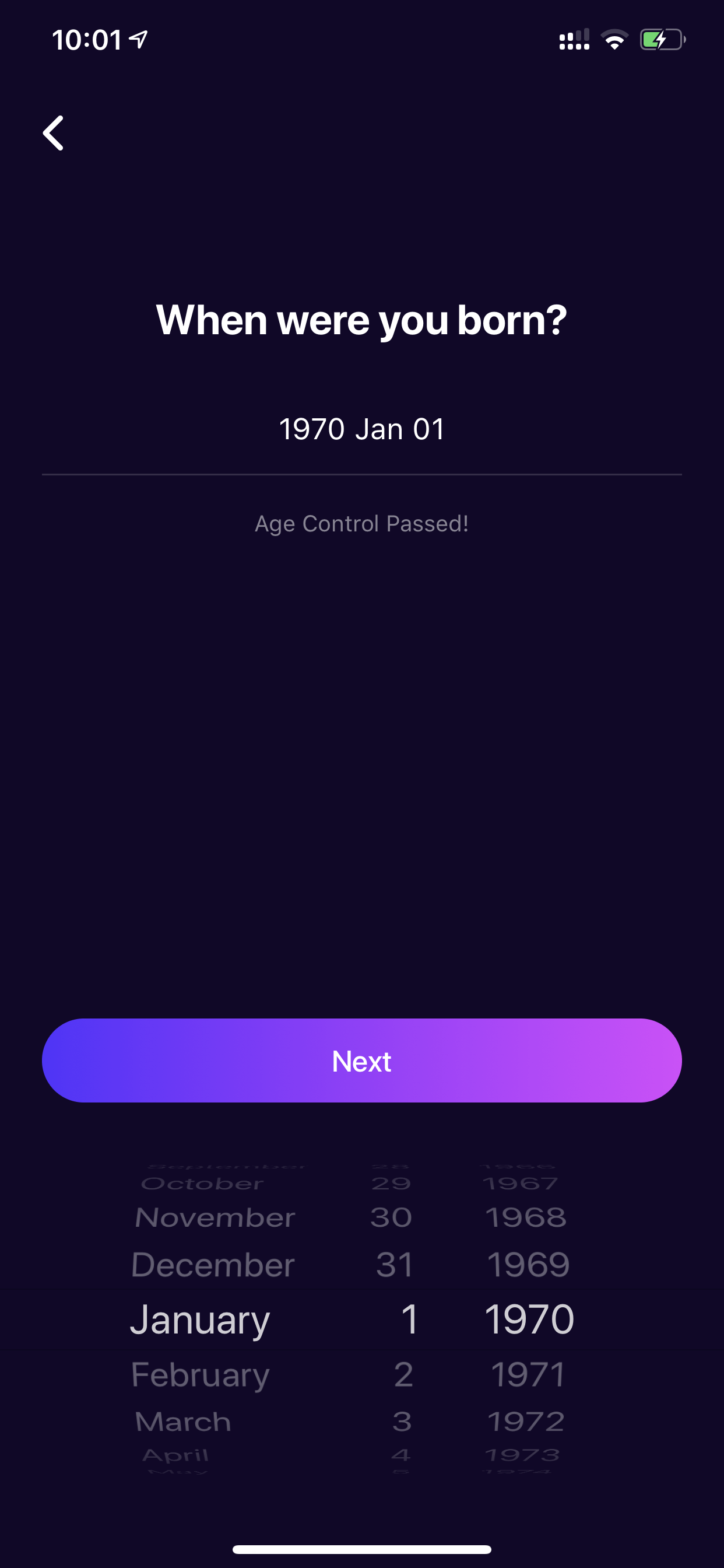Select March in the month picker
Image resolution: width=724 pixels, height=1568 pixels.
(x=183, y=1422)
